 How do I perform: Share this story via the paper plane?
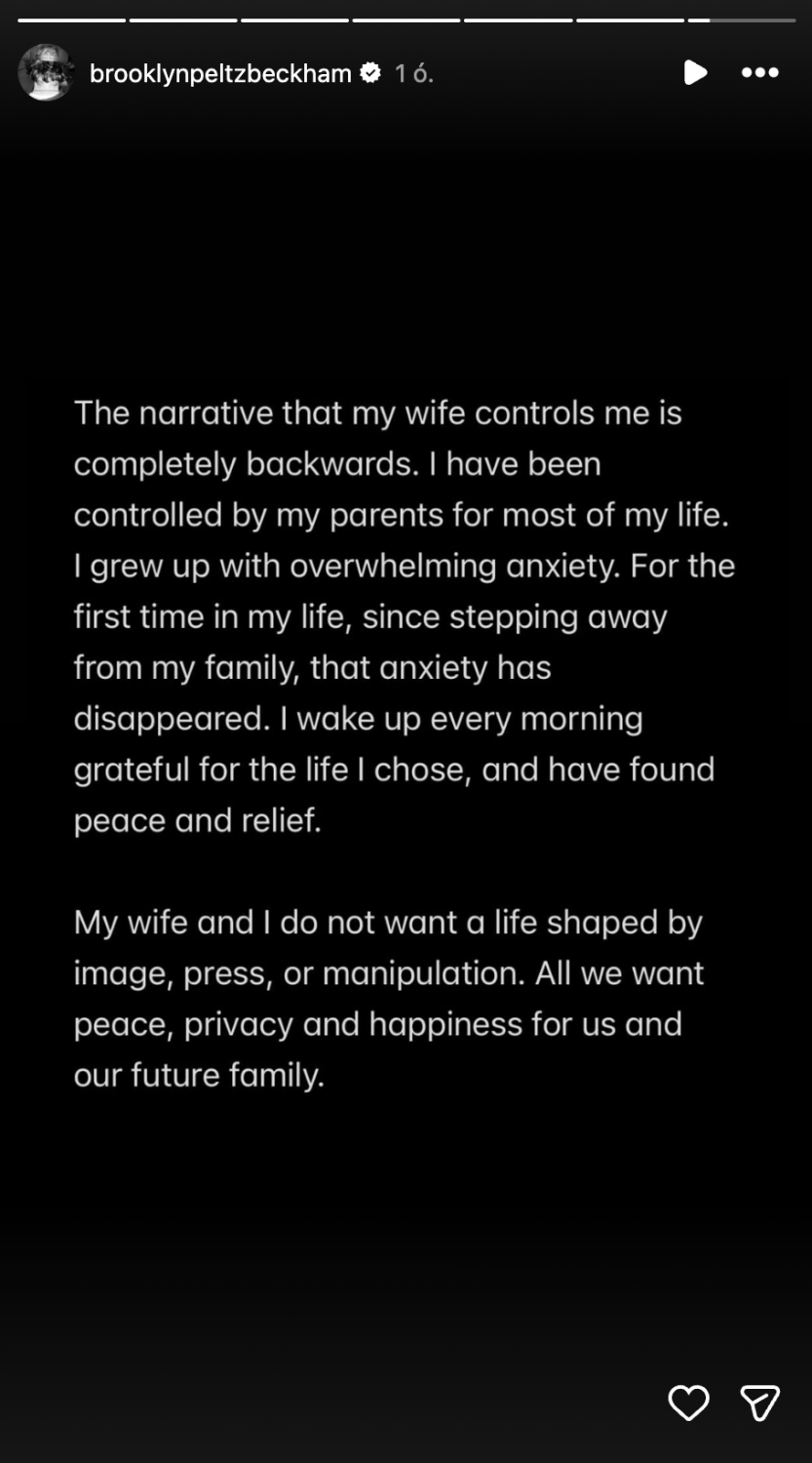759,1404
